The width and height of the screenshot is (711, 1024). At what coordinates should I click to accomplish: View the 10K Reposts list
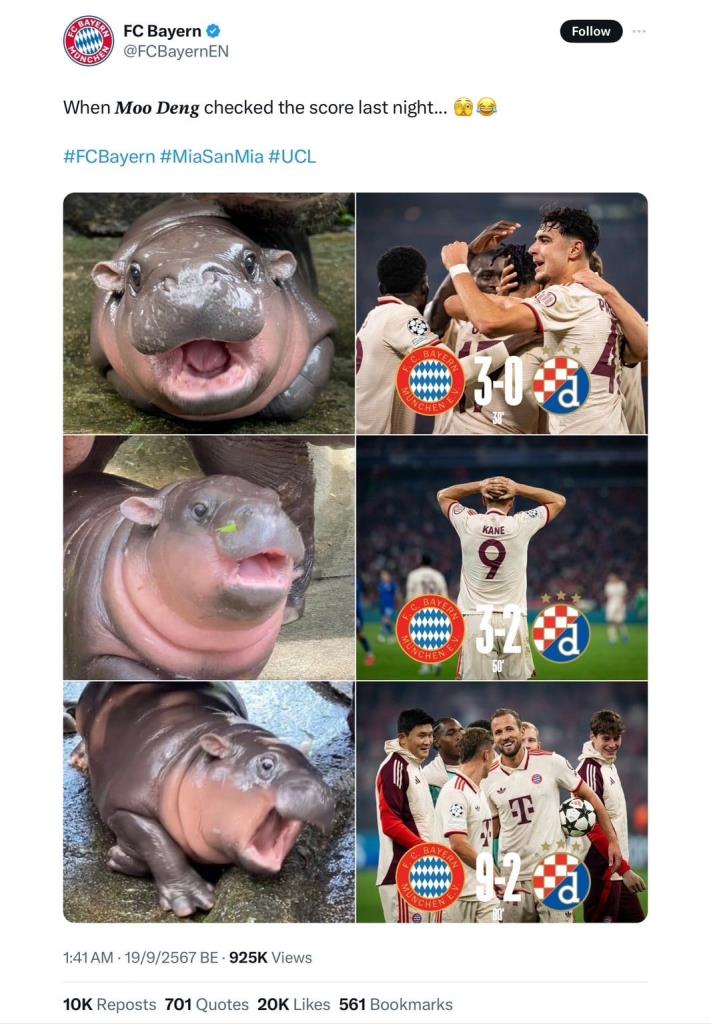tap(109, 1004)
